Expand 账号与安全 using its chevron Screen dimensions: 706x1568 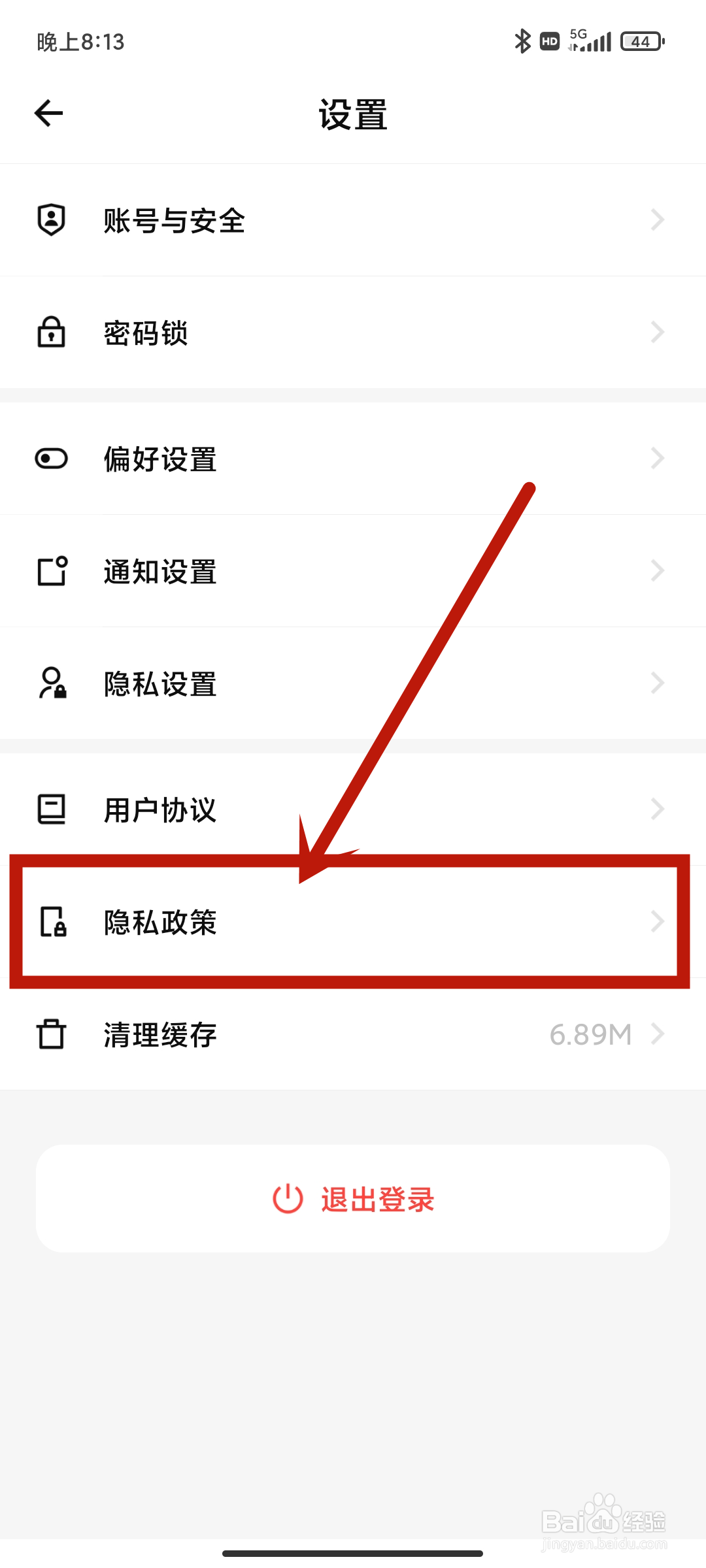pyautogui.click(x=658, y=220)
